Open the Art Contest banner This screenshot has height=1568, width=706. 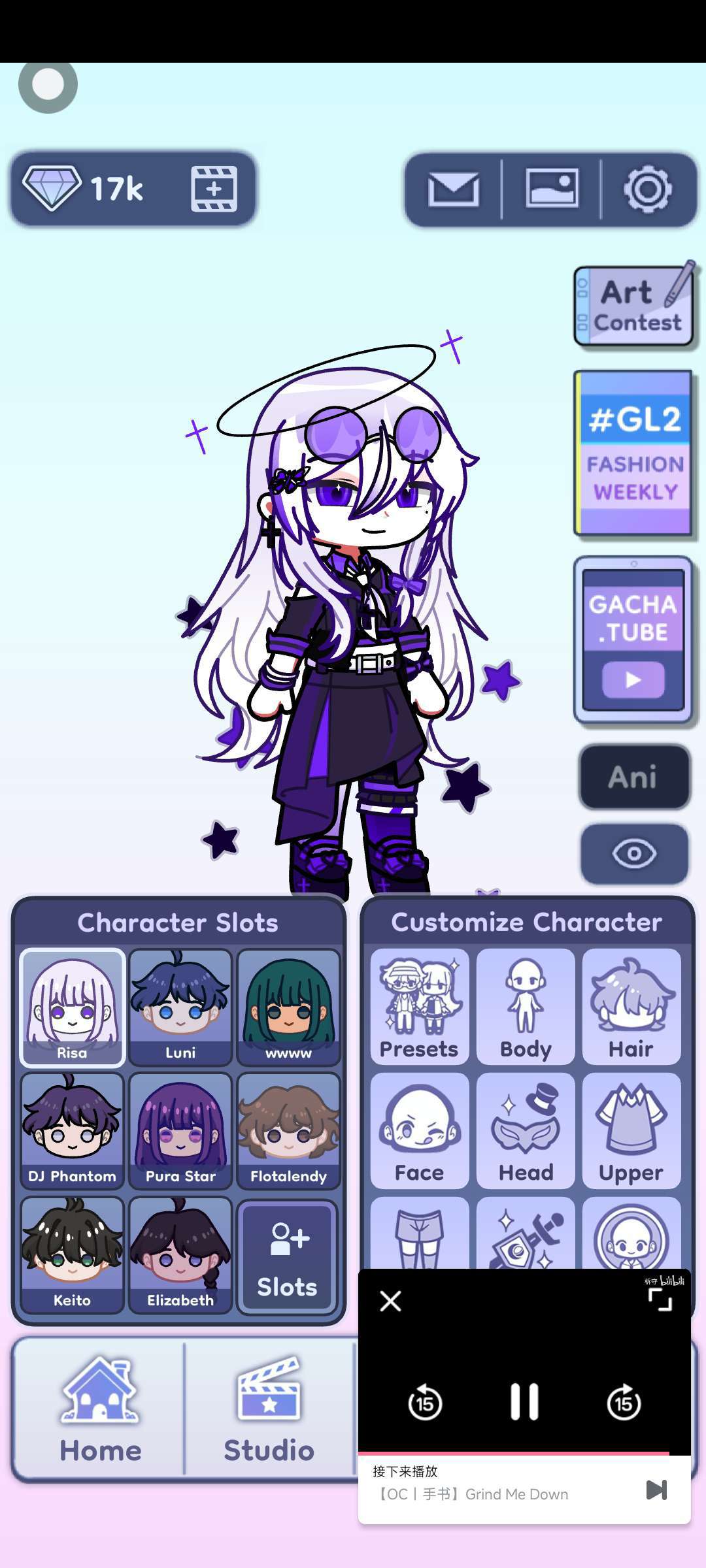click(x=633, y=306)
